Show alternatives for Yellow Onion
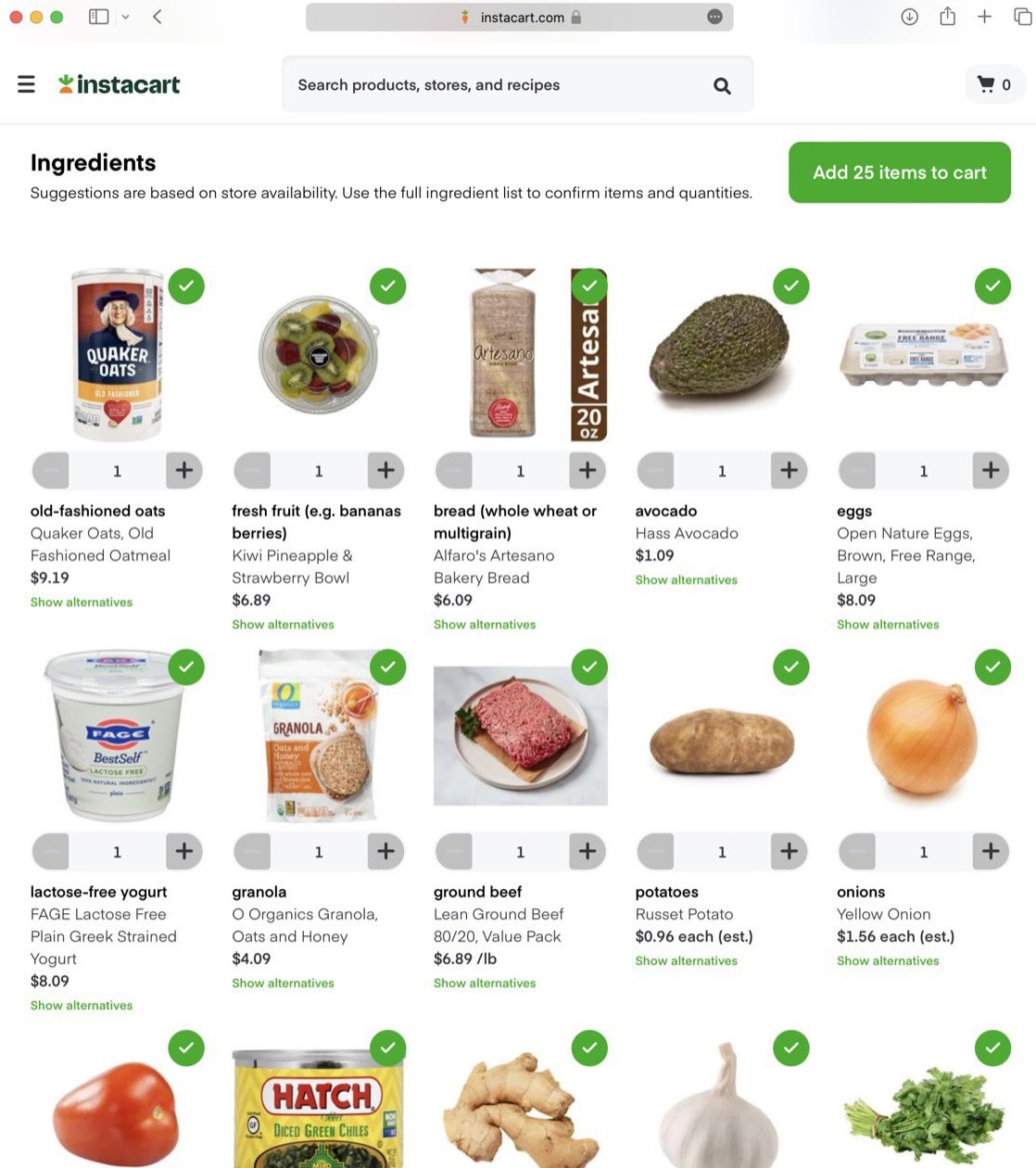The height and width of the screenshot is (1168, 1036). [888, 961]
